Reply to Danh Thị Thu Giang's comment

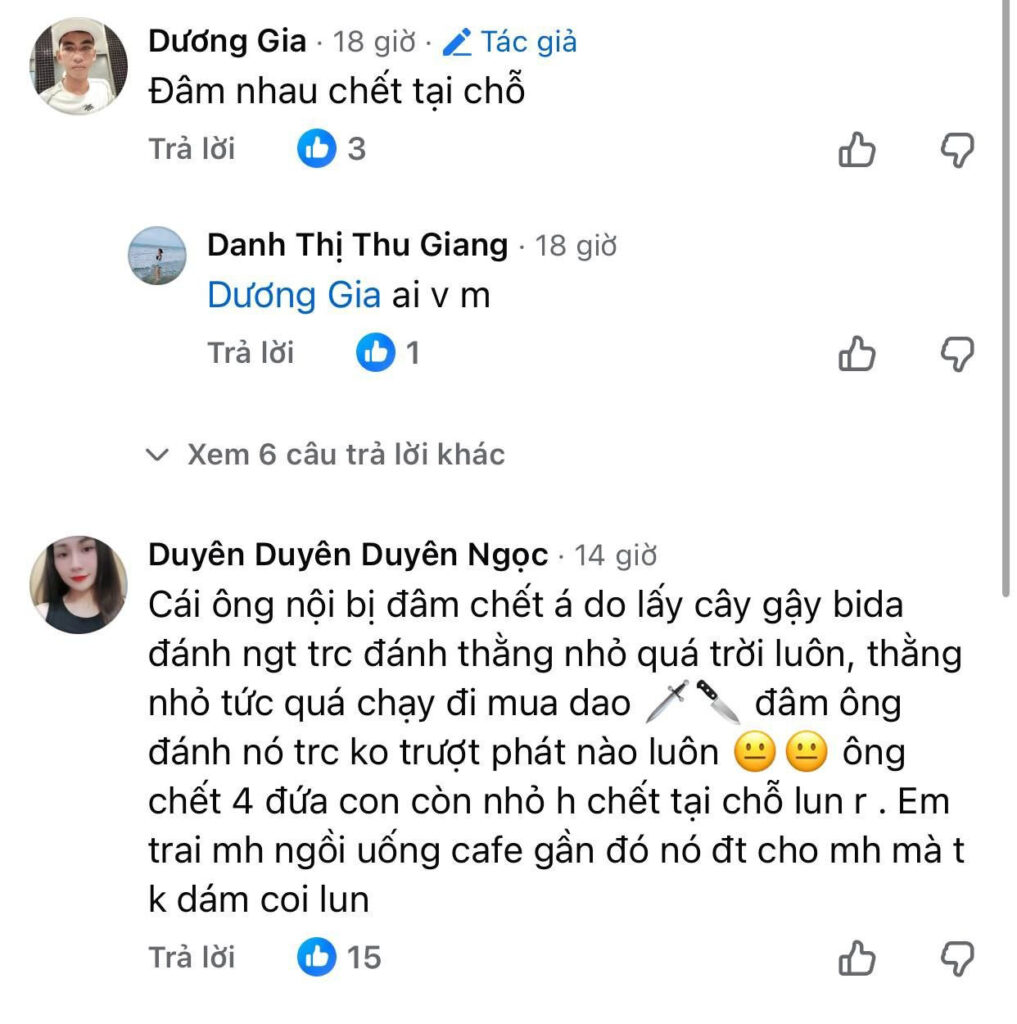(251, 352)
